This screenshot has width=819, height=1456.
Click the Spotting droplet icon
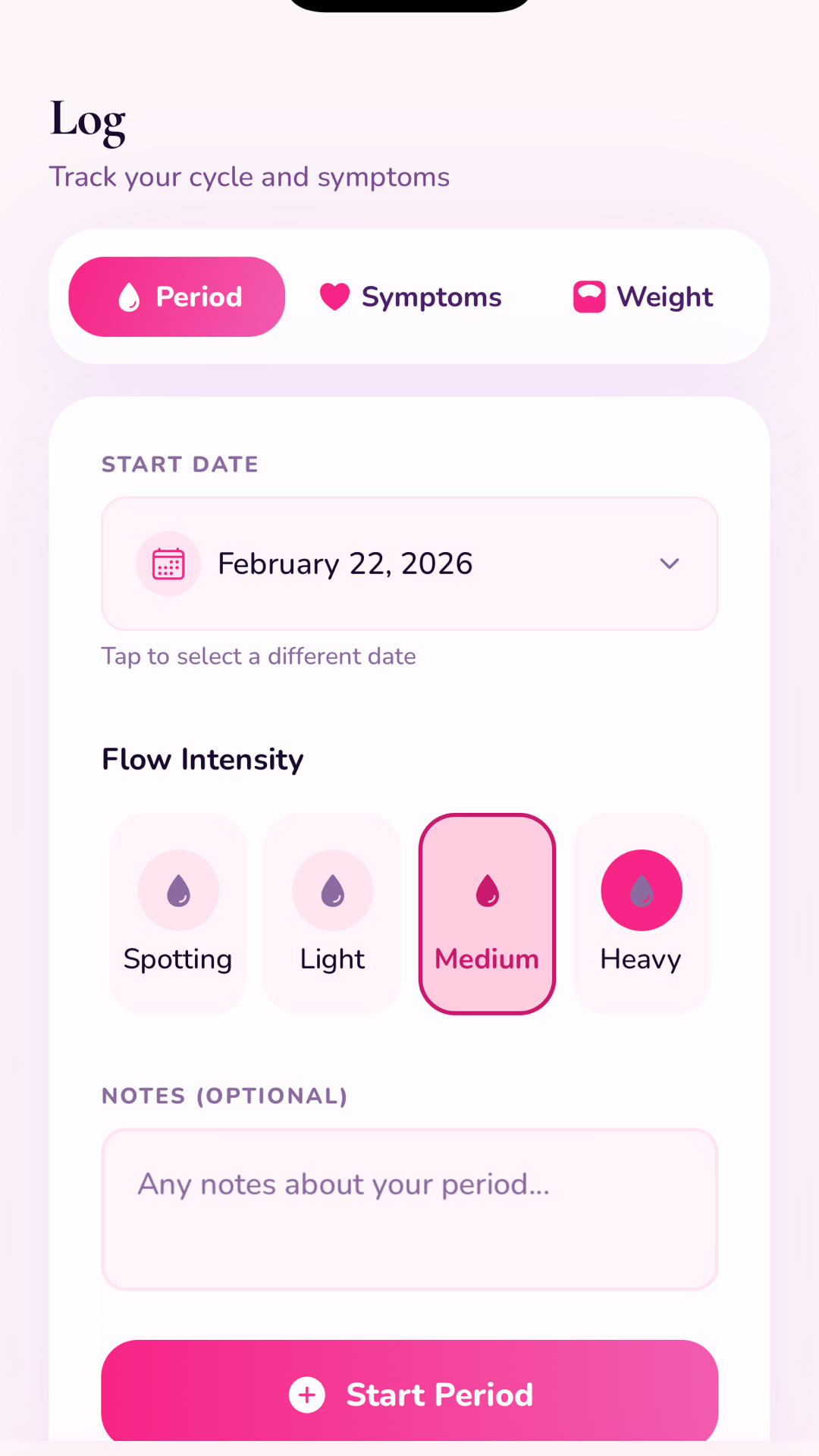(x=177, y=890)
